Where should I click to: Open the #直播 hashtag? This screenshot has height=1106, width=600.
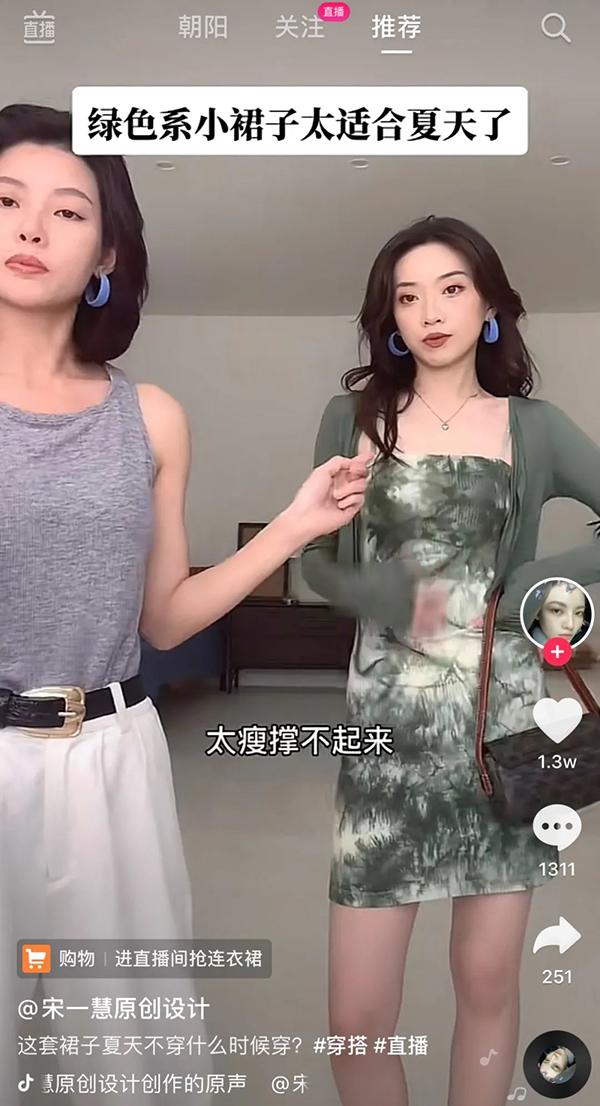tap(401, 1045)
